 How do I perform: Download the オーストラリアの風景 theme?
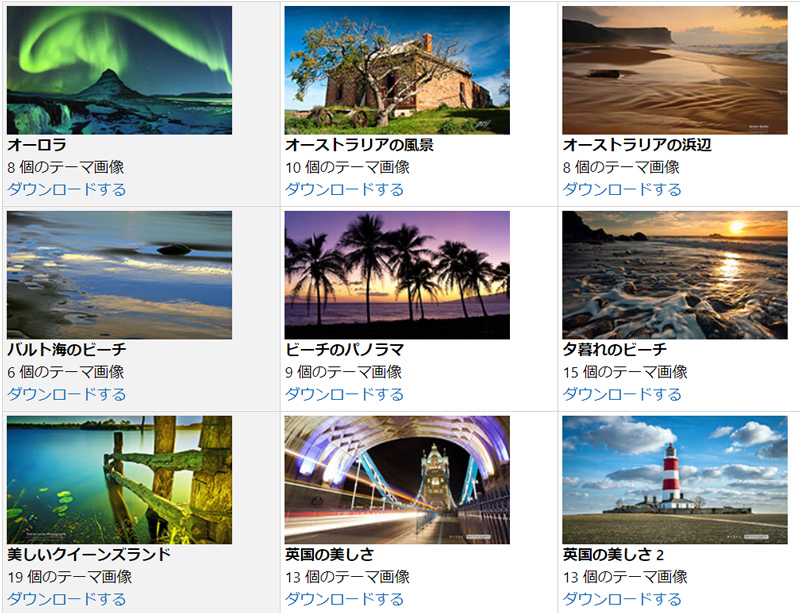344,189
